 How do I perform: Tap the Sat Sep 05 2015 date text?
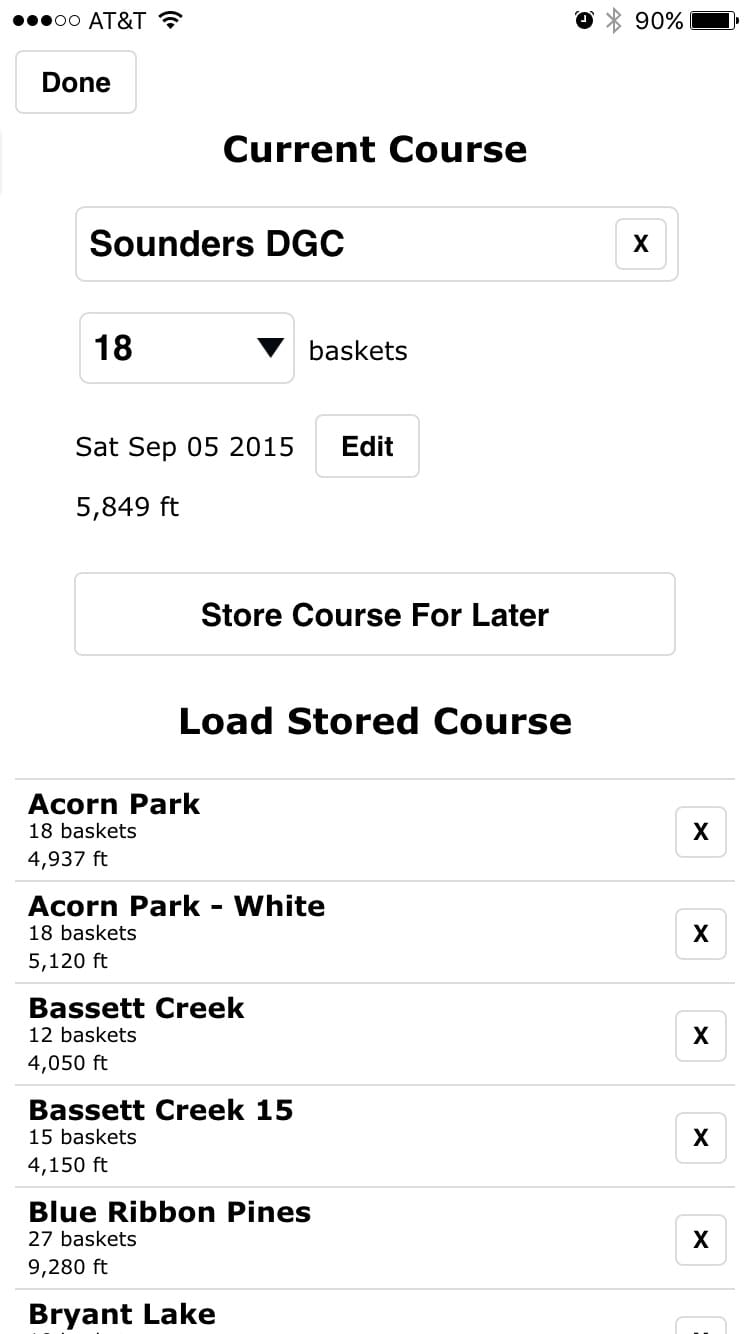pyautogui.click(x=184, y=446)
